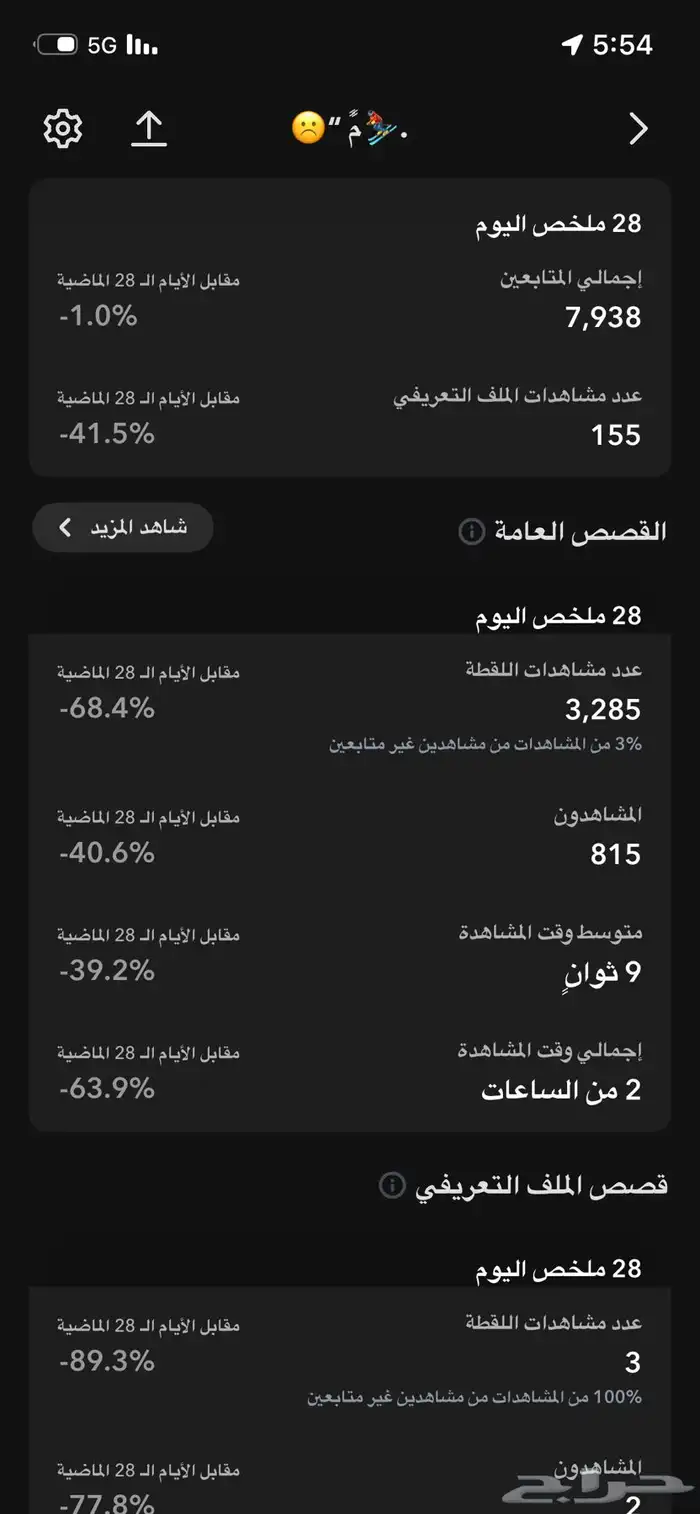Open the settings gear icon
This screenshot has height=1514, width=700.
(63, 128)
